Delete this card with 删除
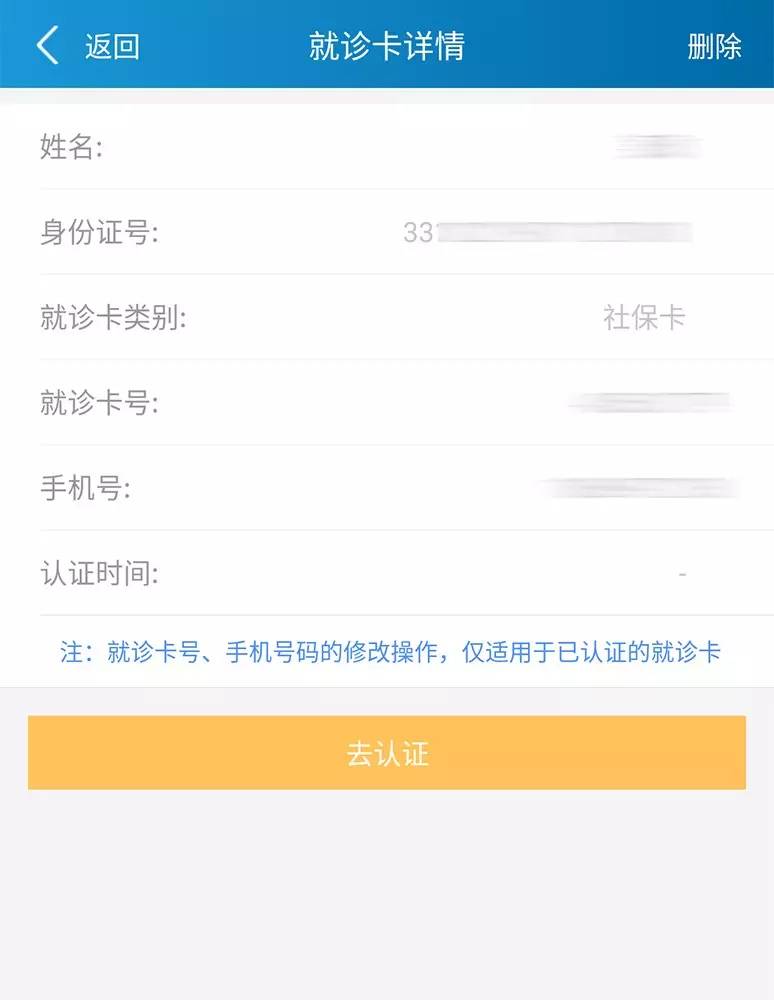This screenshot has width=774, height=1000. pos(714,46)
